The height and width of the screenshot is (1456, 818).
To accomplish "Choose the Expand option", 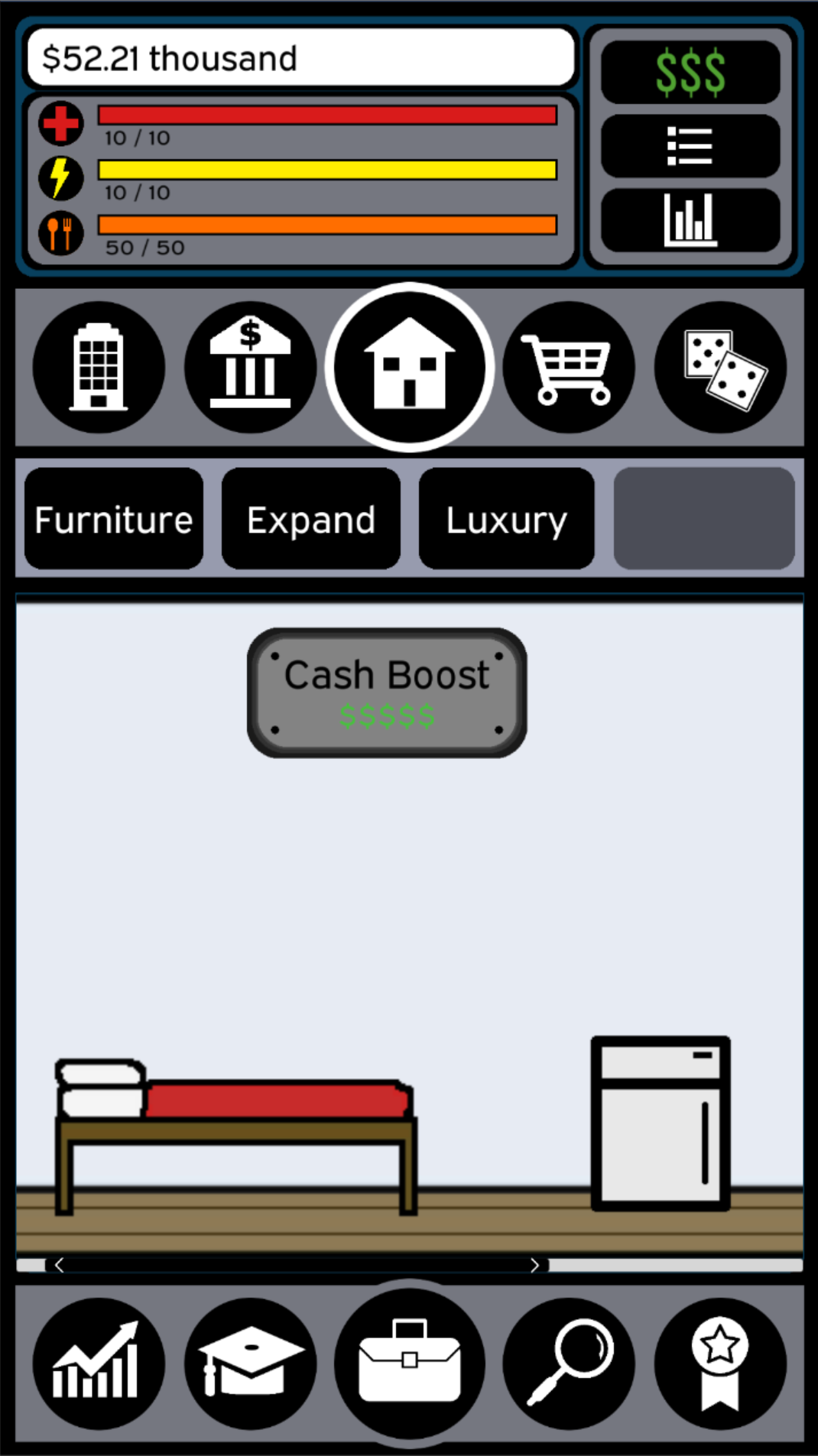I will point(311,520).
